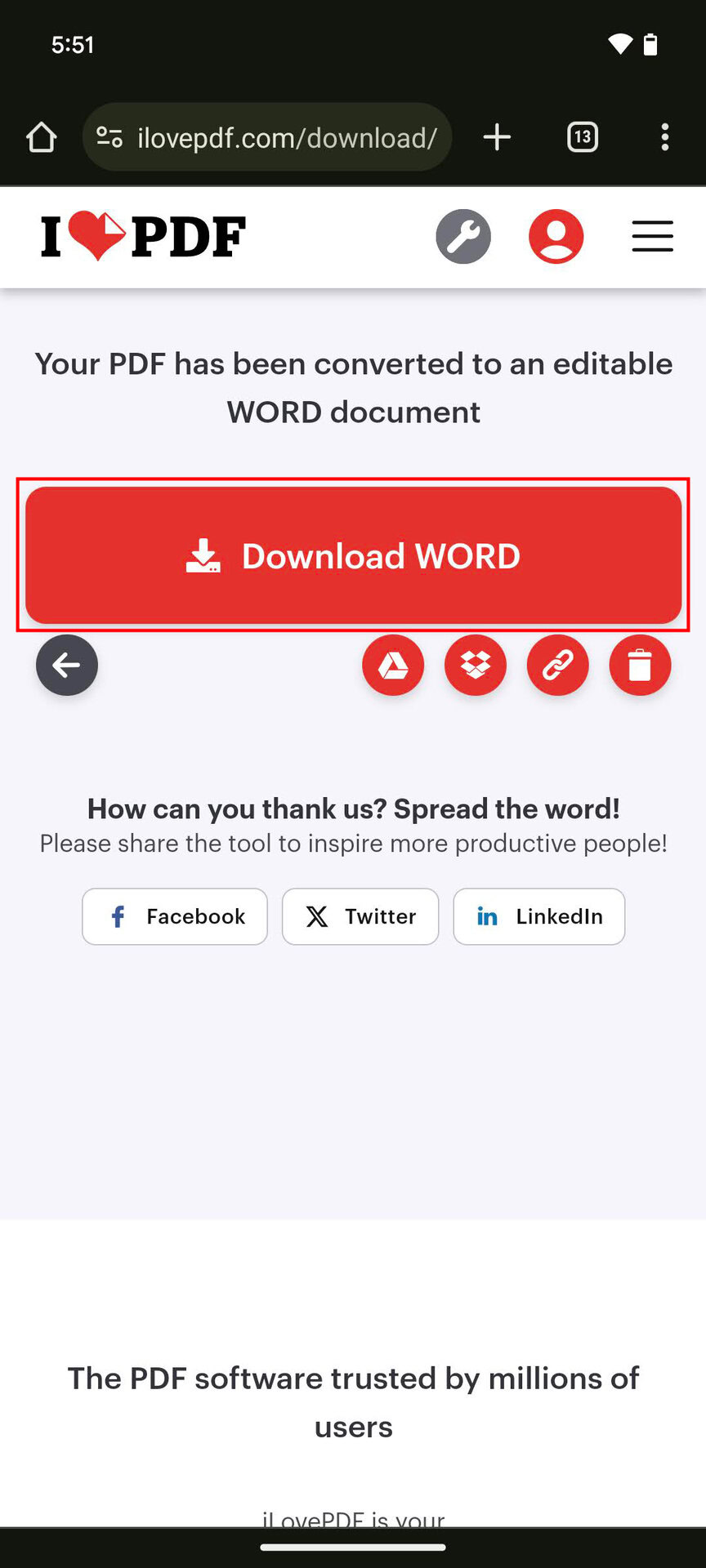Open a new browser tab

tap(497, 137)
